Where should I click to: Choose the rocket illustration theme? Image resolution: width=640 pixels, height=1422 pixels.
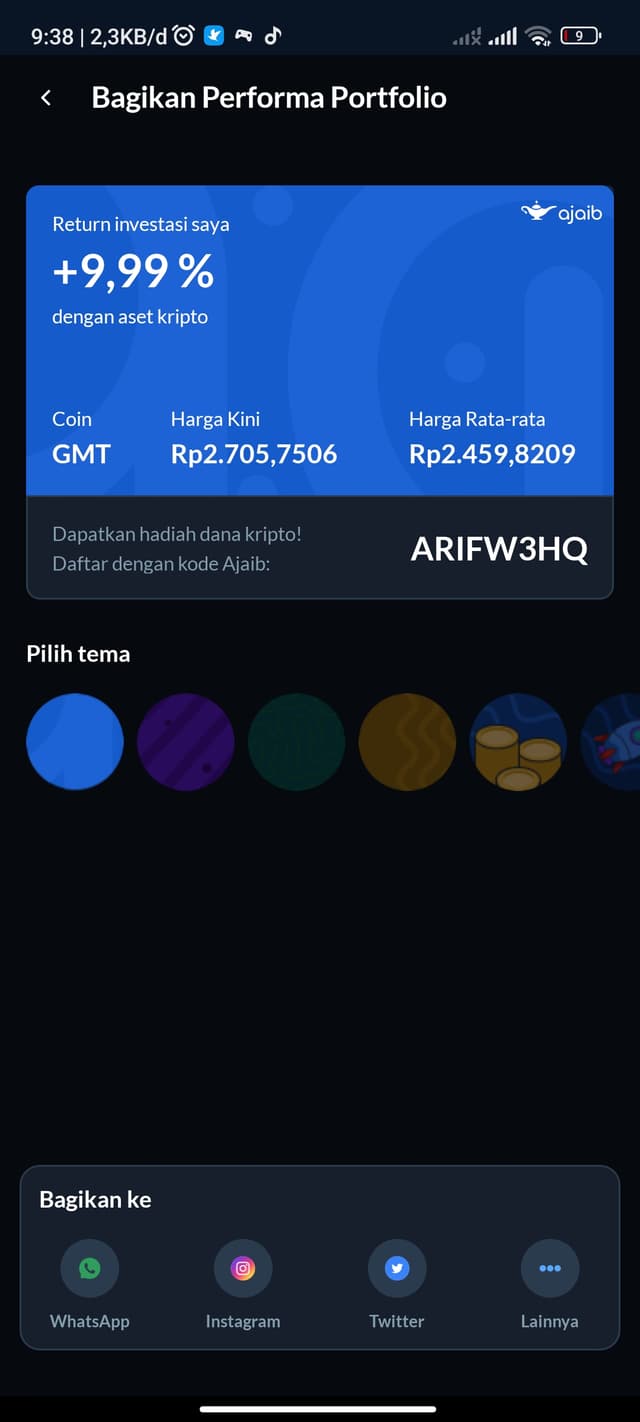614,742
